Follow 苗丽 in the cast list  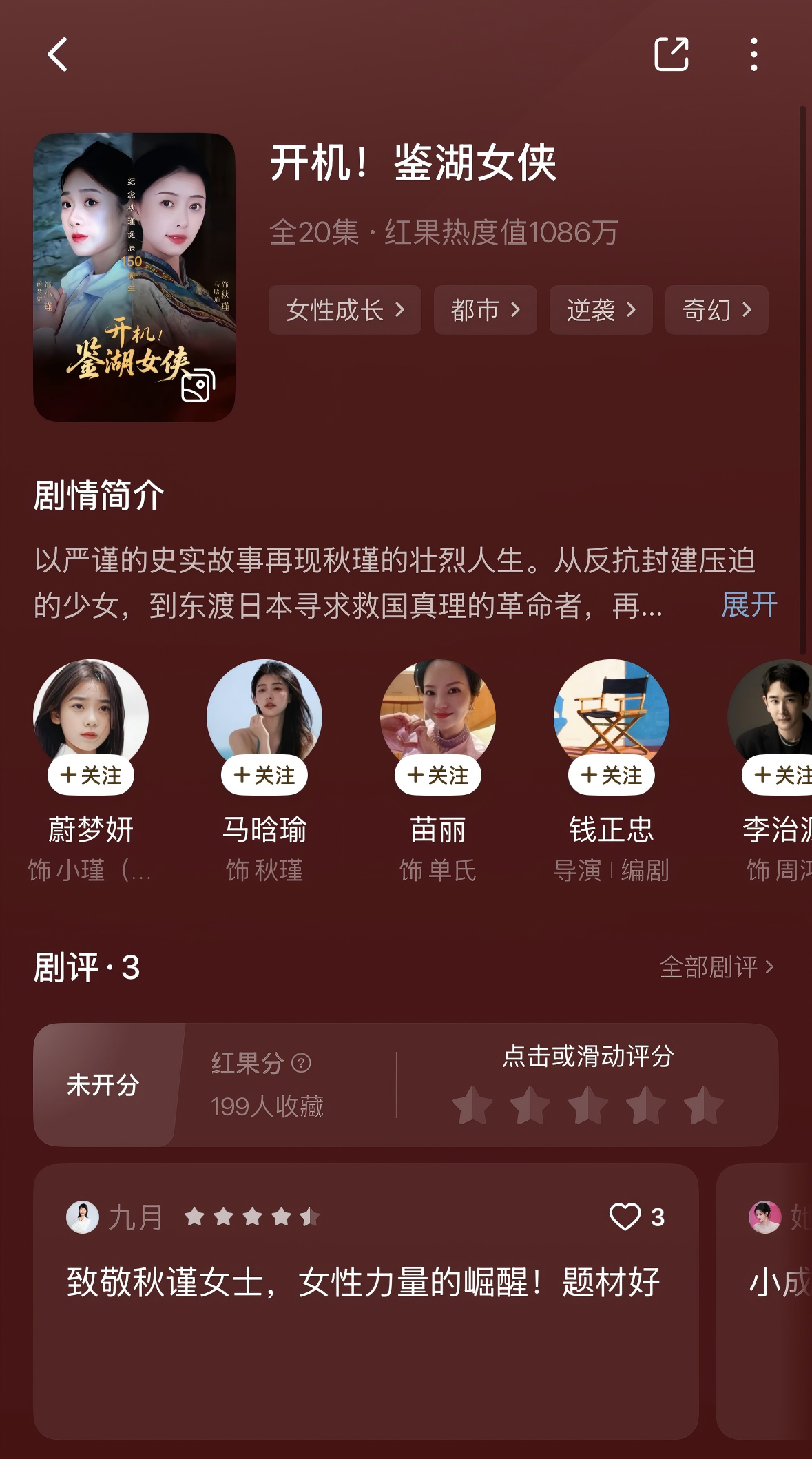coord(438,775)
